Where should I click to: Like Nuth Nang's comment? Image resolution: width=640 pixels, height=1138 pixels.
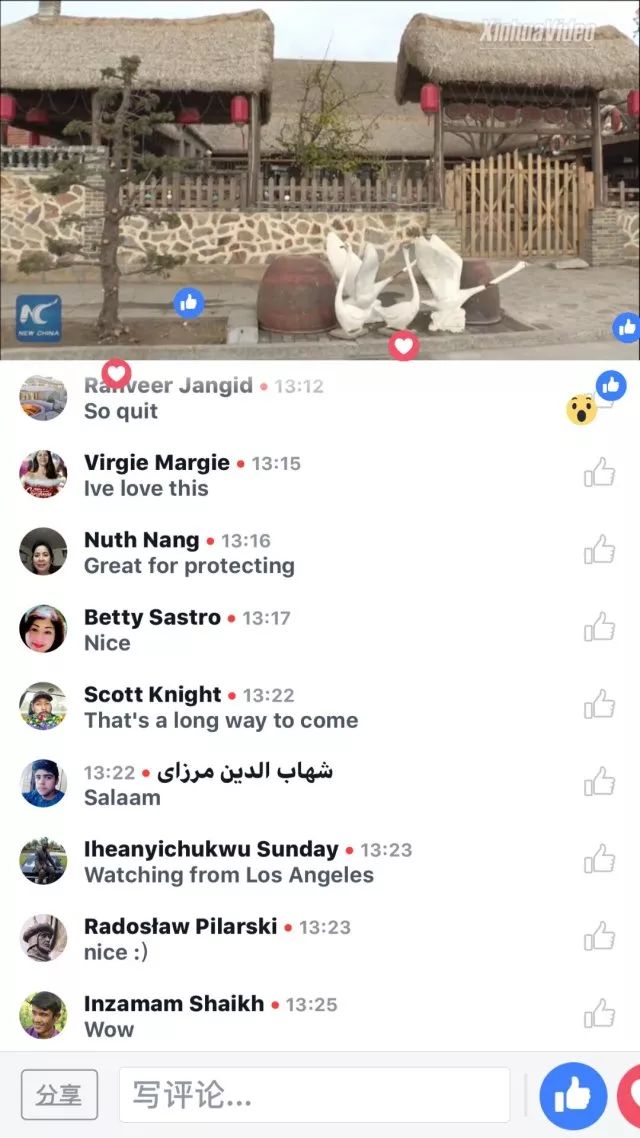point(599,550)
